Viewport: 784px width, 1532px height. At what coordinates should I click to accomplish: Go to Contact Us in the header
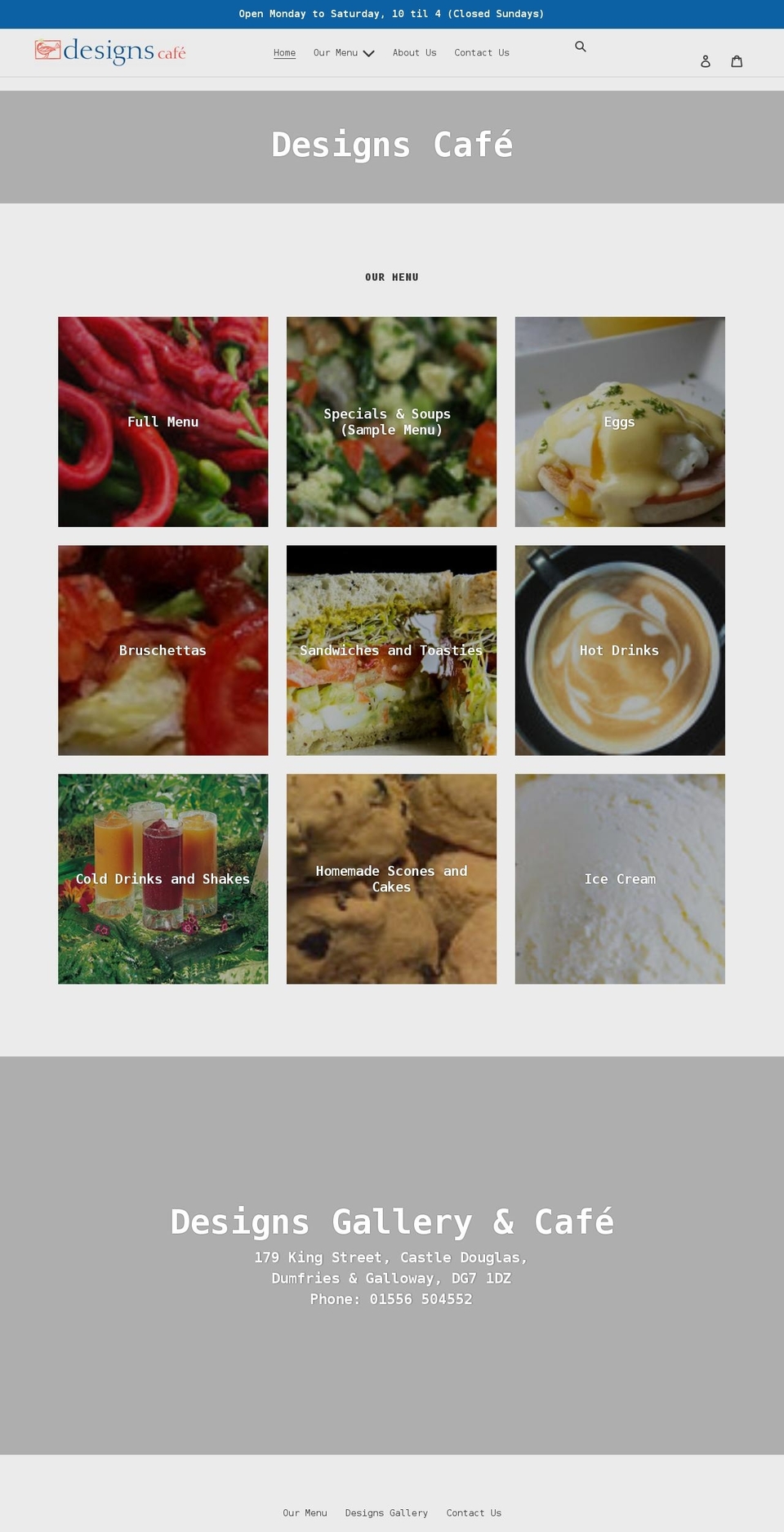coord(482,52)
